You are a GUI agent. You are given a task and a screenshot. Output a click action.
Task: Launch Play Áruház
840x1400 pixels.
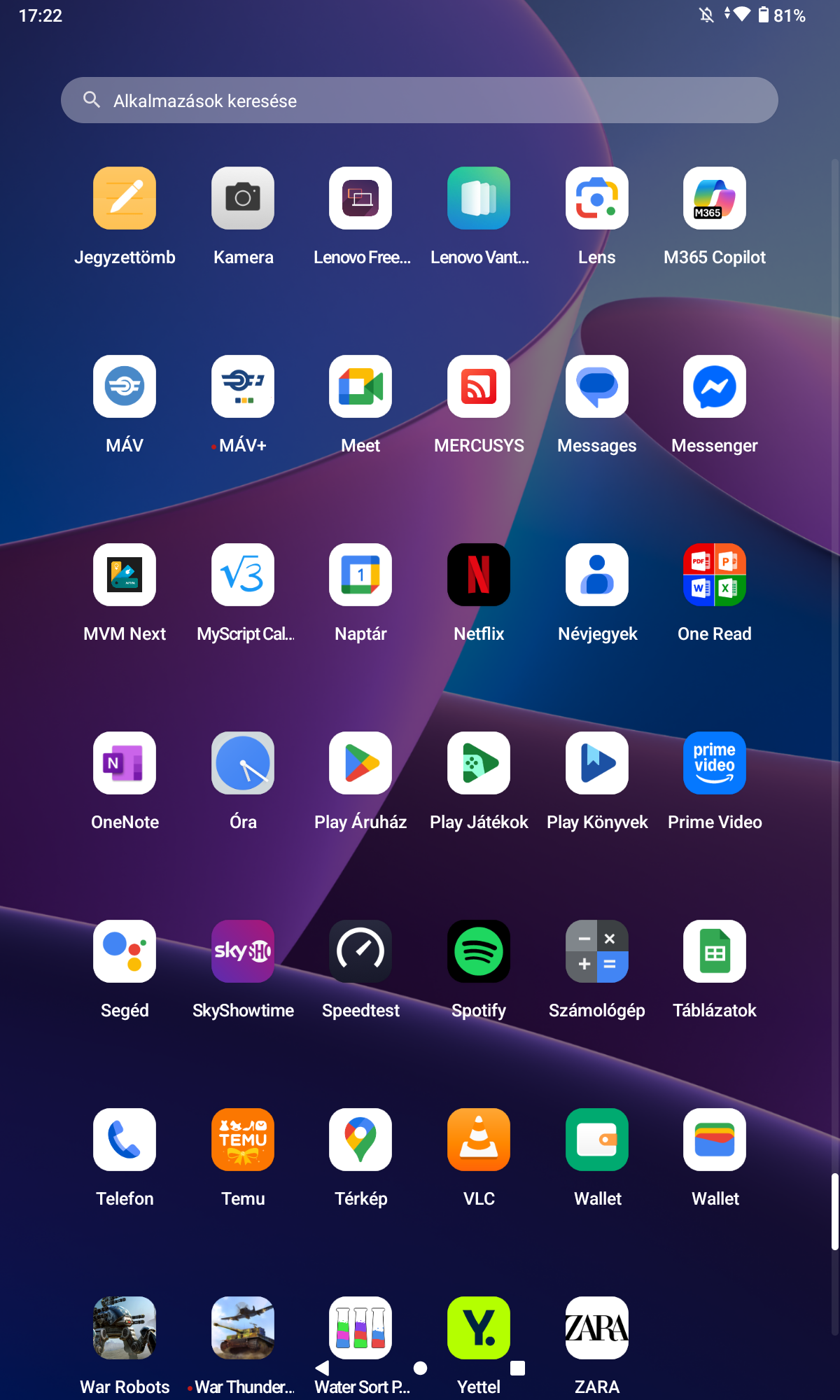(360, 763)
